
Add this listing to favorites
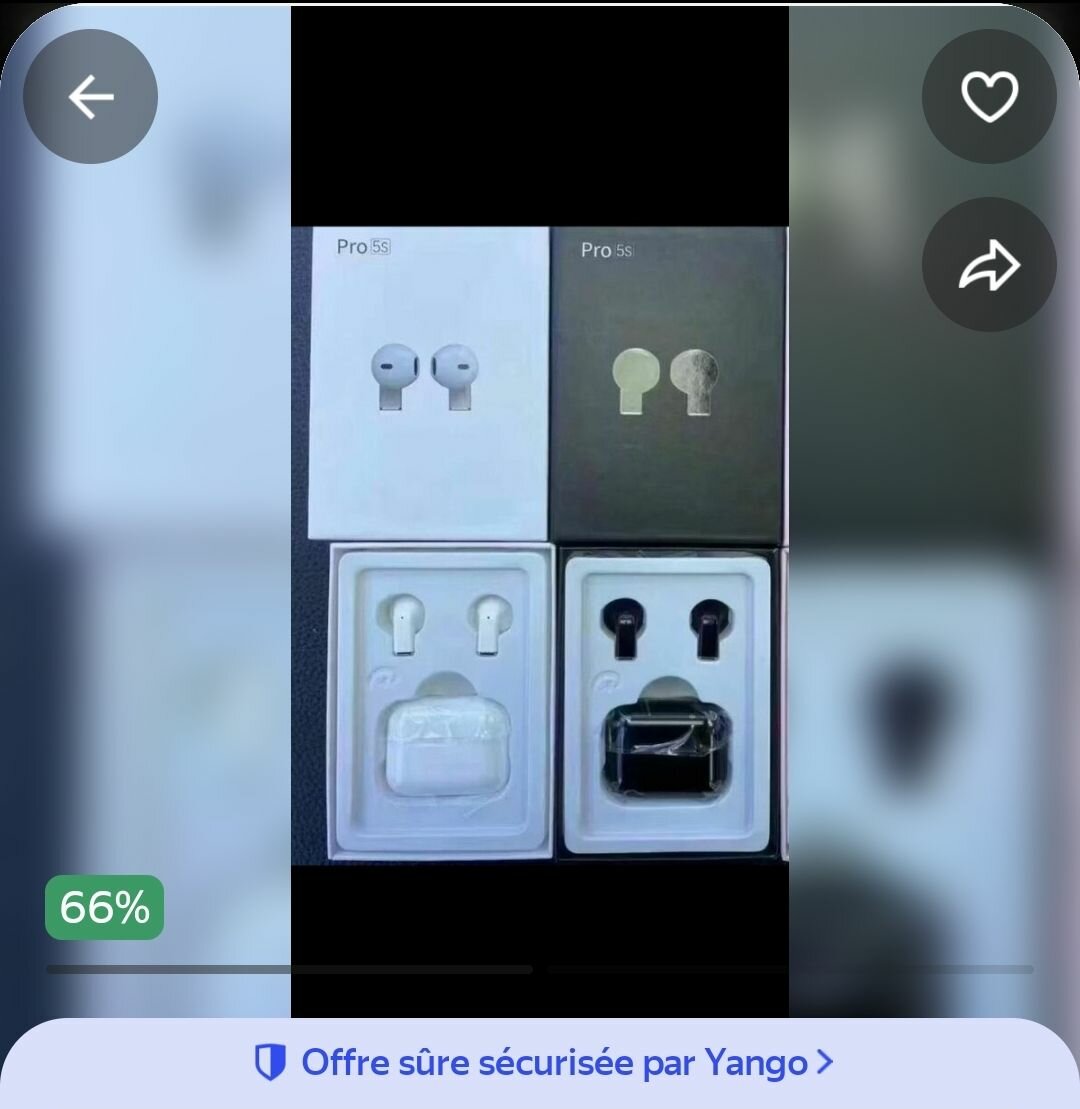point(988,97)
